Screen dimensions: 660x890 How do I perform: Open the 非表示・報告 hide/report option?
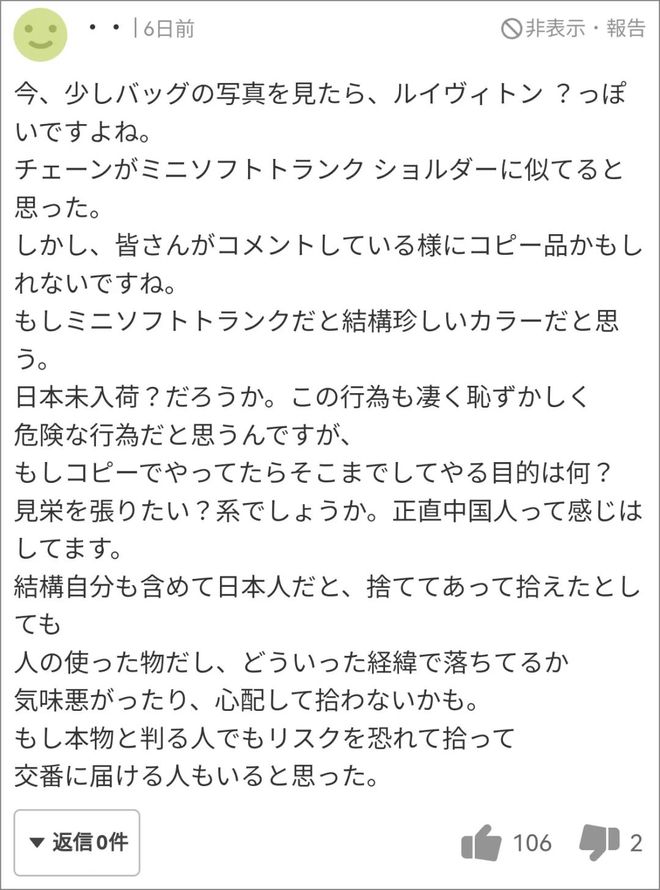574,29
